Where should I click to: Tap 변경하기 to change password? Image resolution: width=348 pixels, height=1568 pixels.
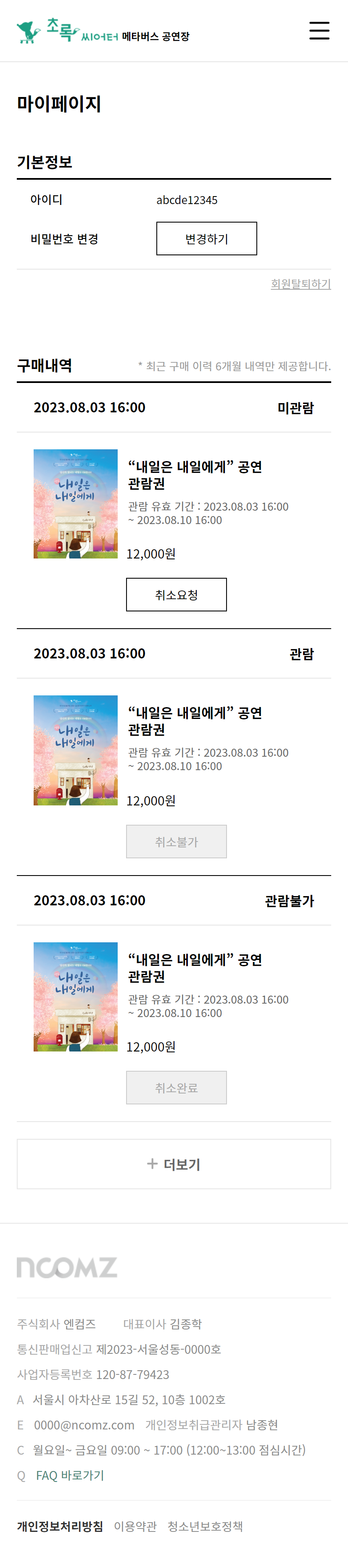[x=206, y=239]
